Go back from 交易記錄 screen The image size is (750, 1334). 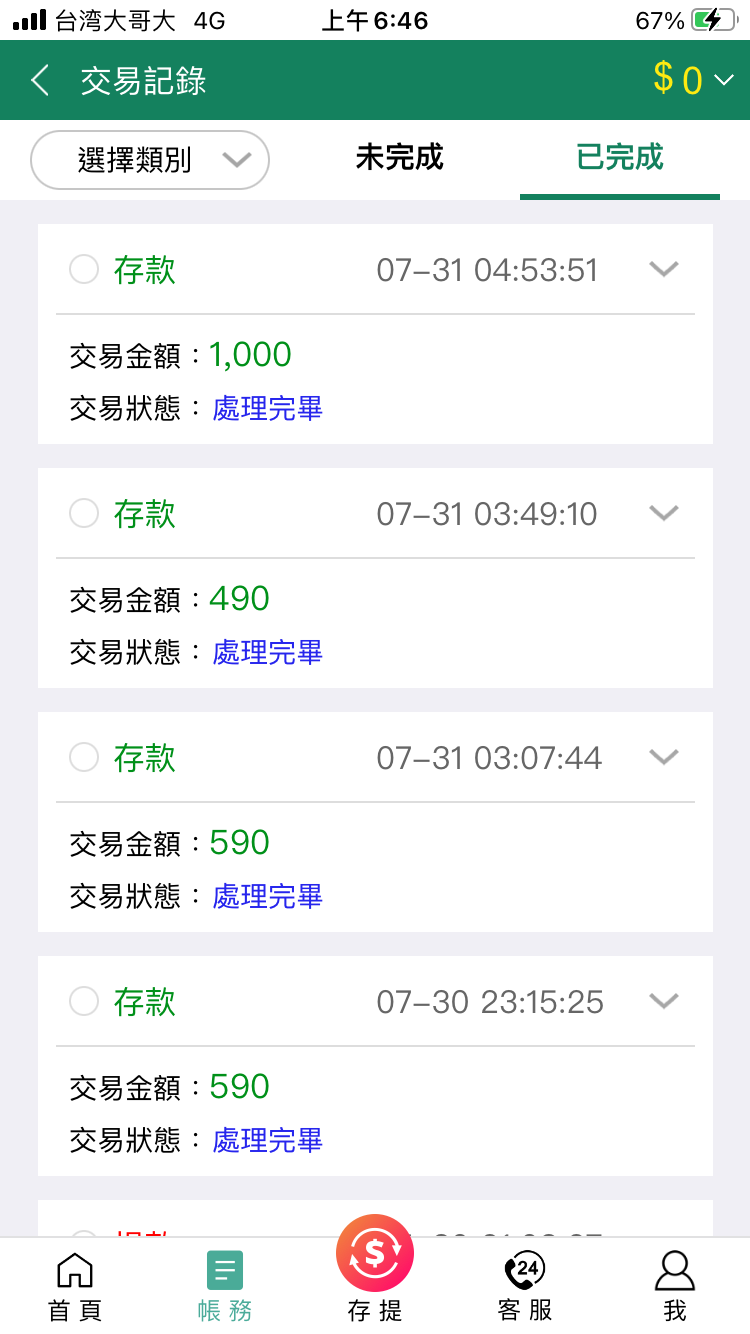click(40, 80)
